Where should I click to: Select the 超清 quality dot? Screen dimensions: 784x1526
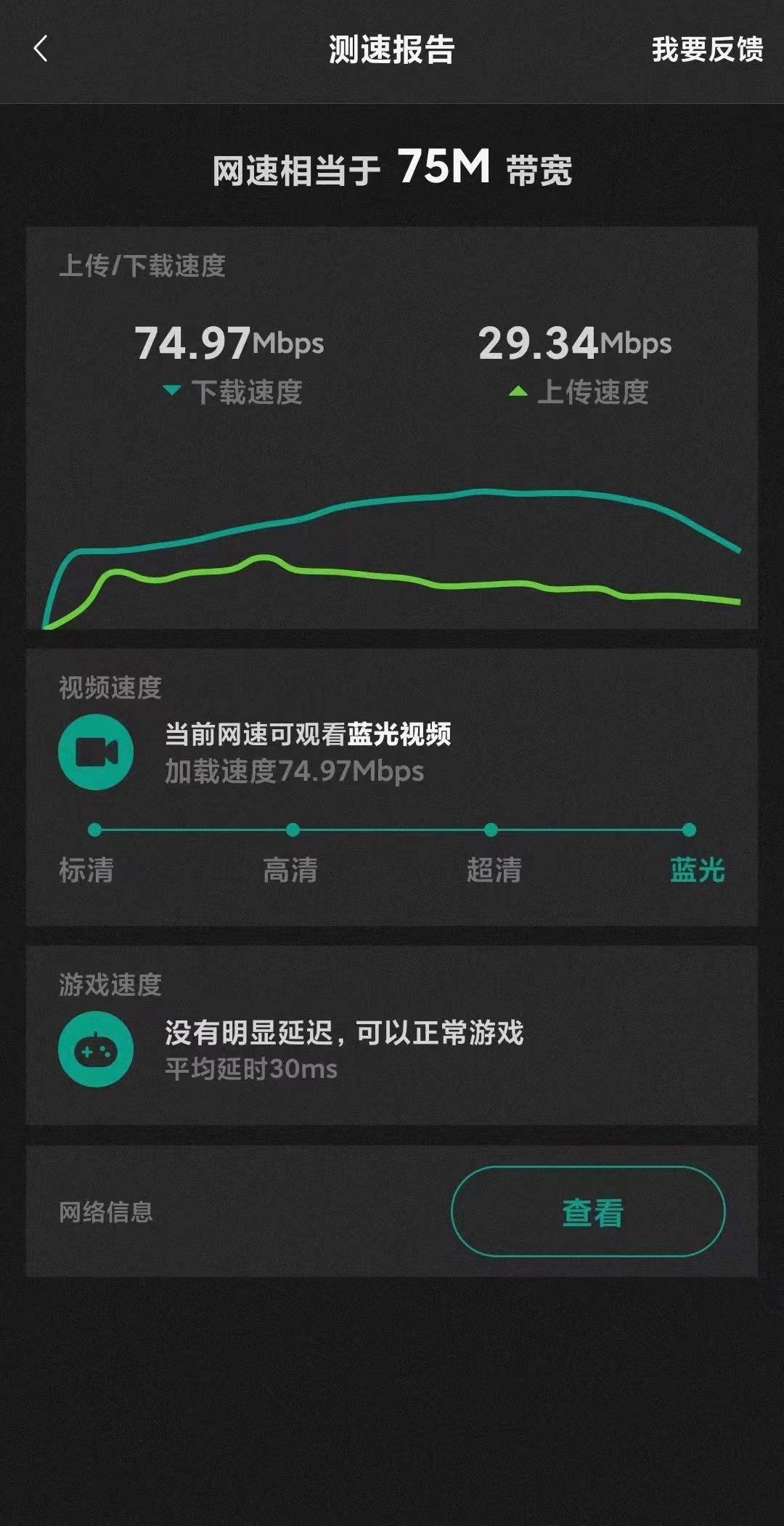coord(491,827)
